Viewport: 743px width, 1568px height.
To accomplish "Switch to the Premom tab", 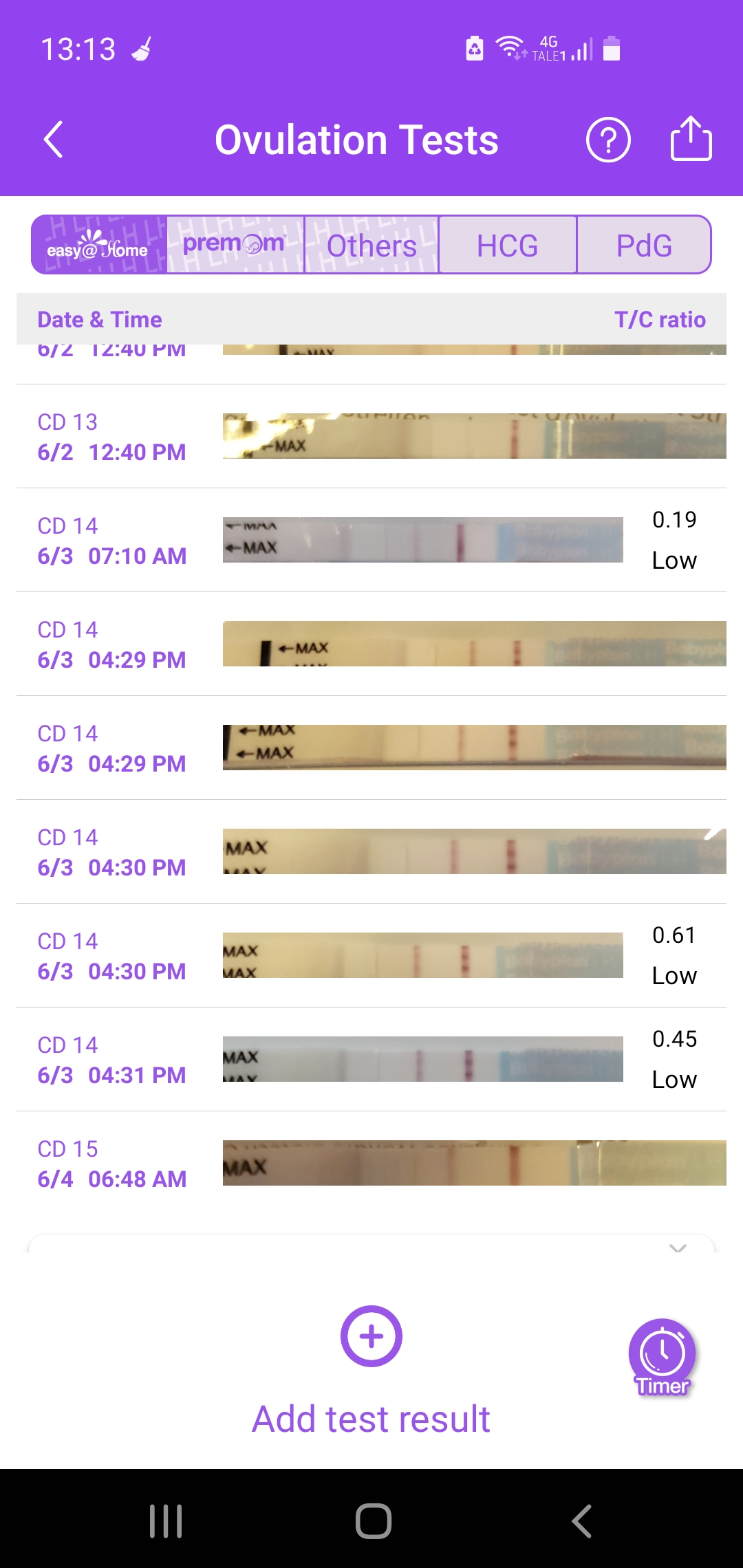I will pos(235,245).
